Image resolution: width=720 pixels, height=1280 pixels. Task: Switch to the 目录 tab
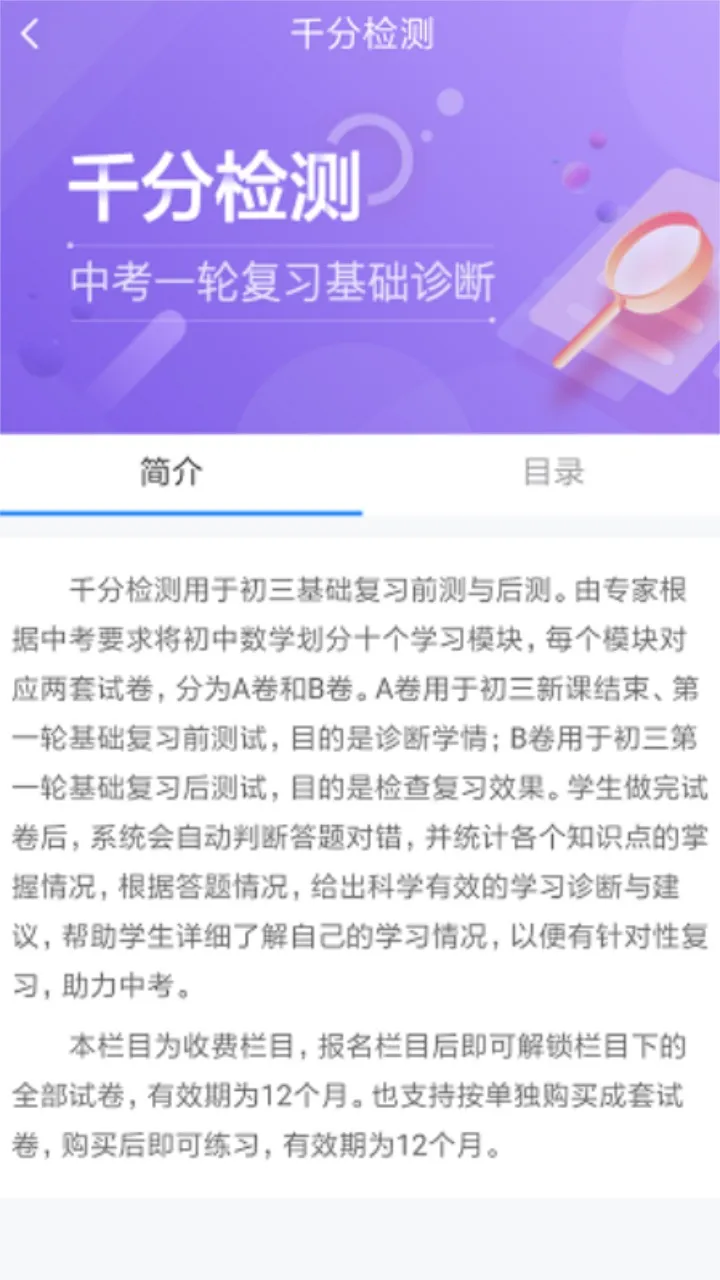tap(553, 472)
